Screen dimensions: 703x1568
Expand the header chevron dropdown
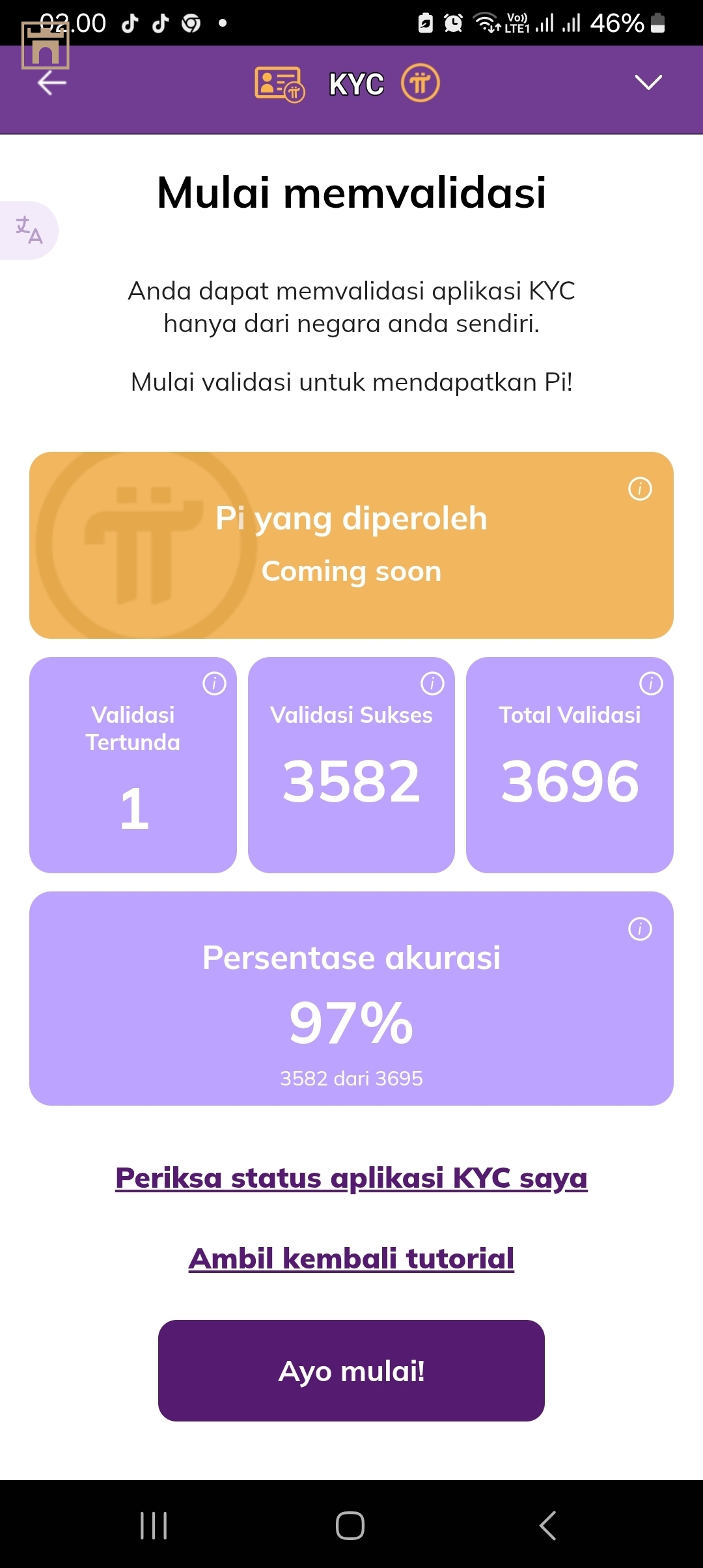point(648,82)
